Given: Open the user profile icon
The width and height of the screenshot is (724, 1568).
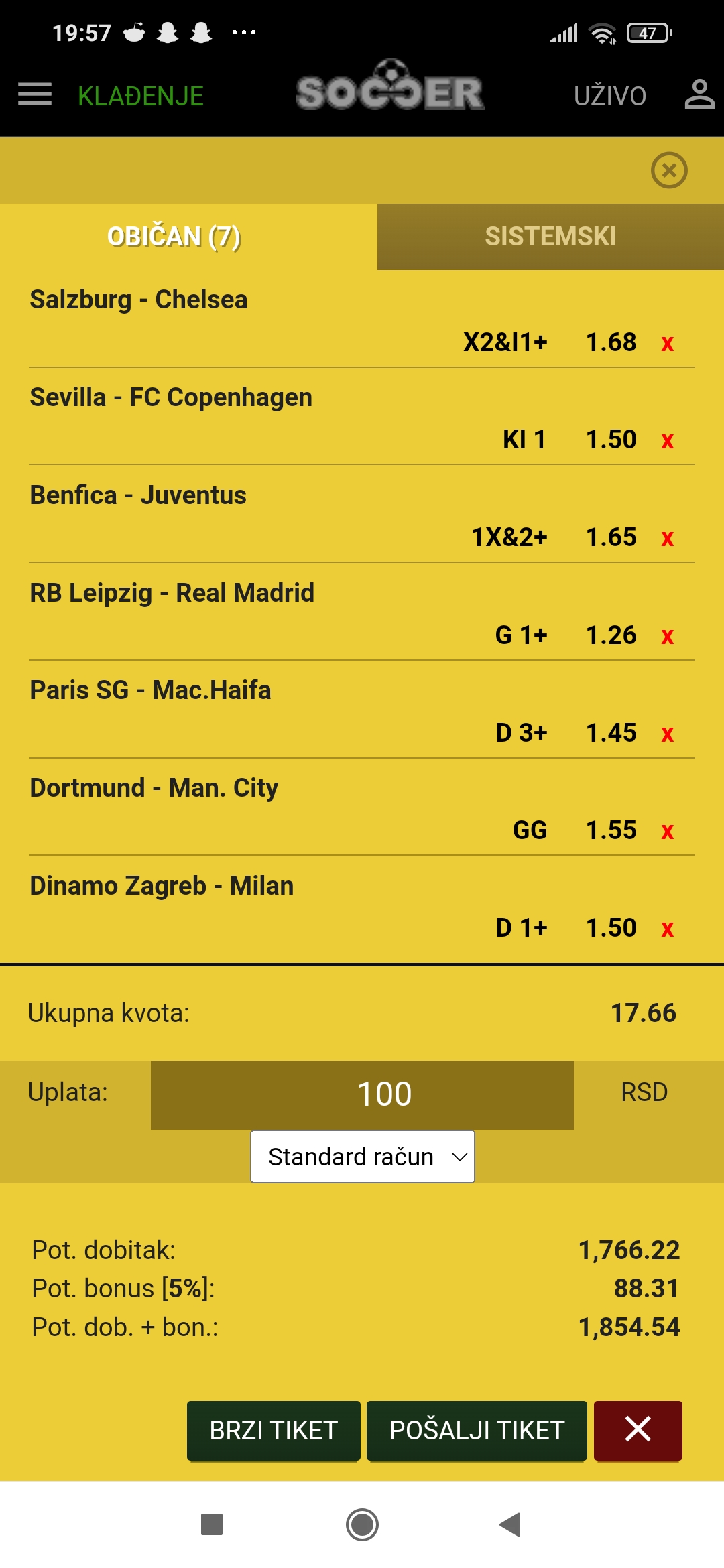Looking at the screenshot, I should click(x=699, y=94).
